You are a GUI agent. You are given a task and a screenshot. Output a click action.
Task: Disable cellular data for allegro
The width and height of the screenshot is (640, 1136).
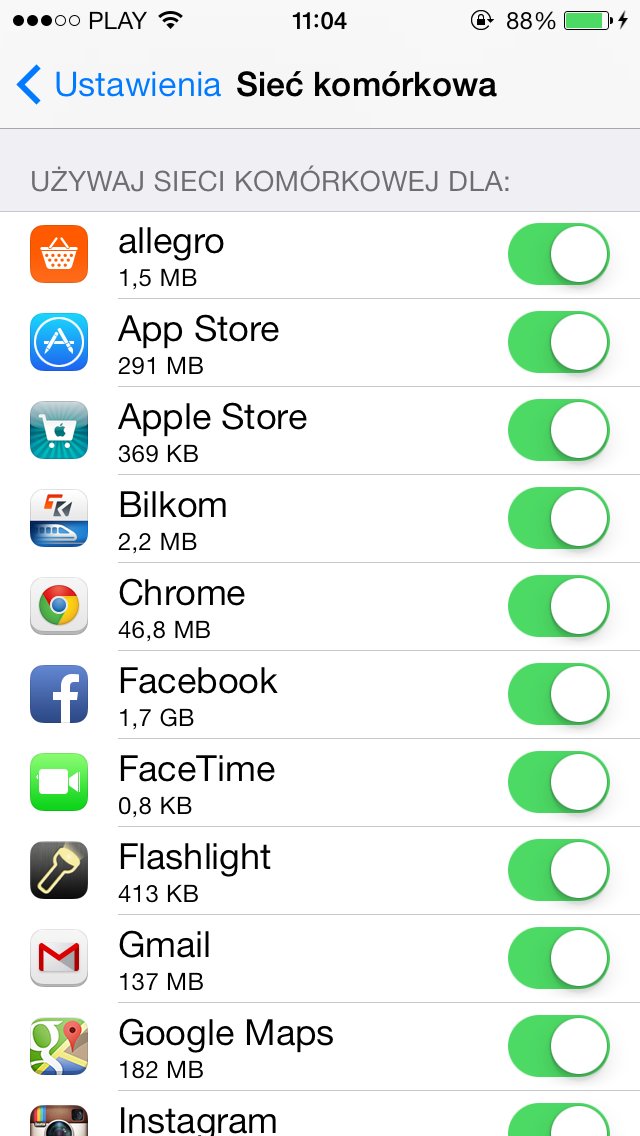coord(559,255)
